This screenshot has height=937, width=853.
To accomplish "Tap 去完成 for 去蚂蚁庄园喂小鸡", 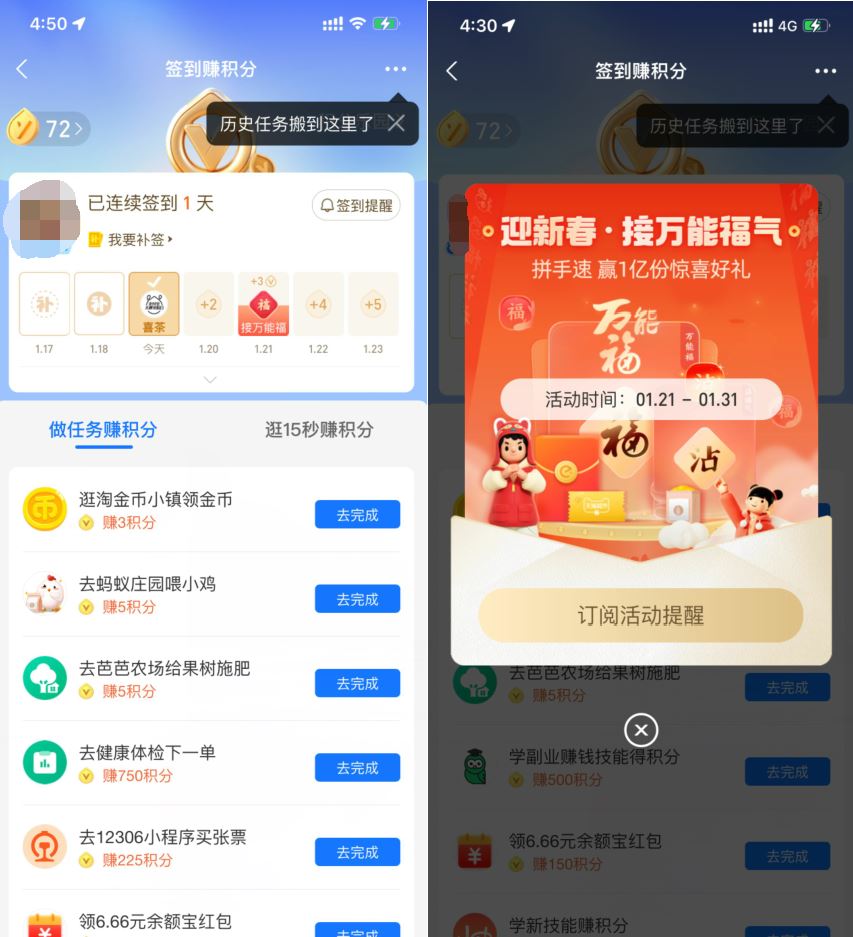I will [x=357, y=599].
